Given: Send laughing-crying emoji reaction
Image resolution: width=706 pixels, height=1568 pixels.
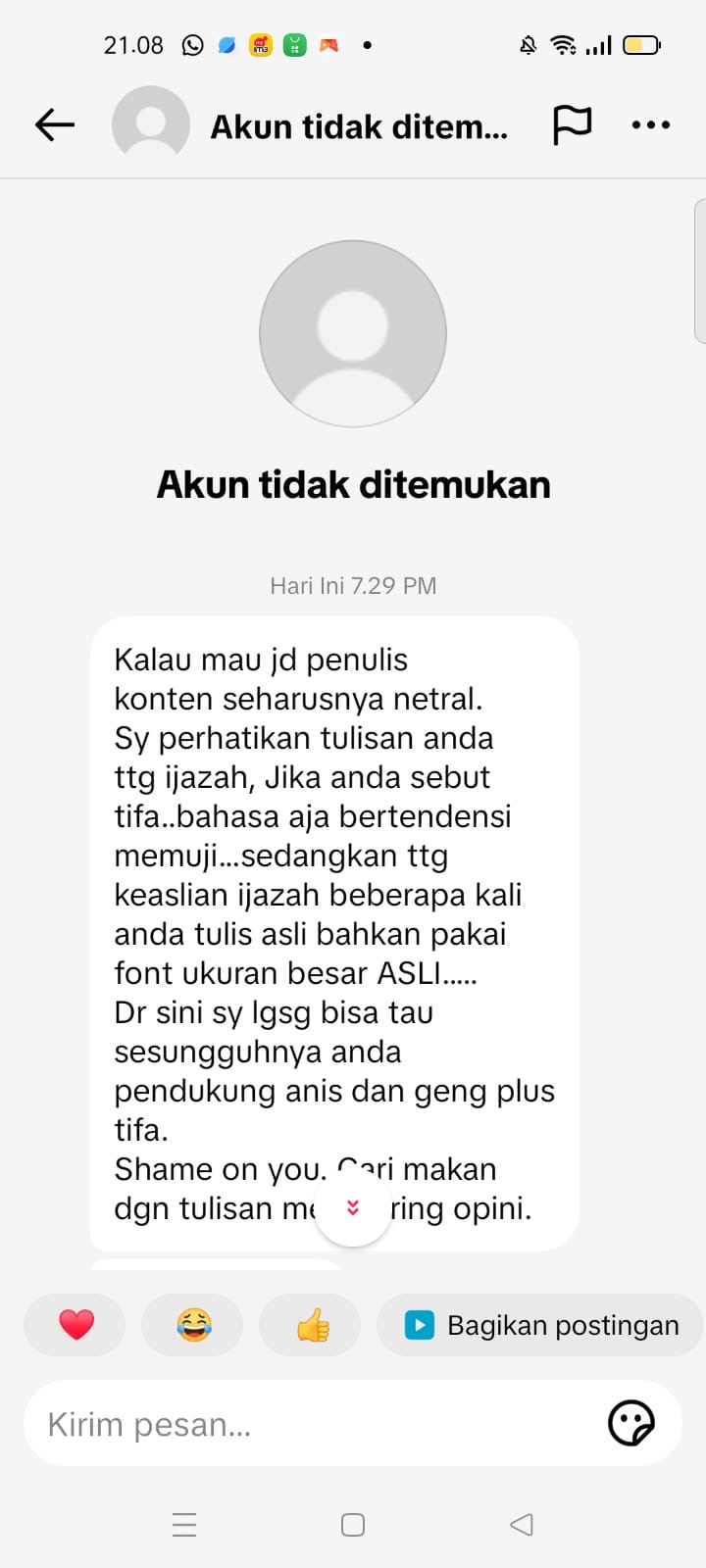Looking at the screenshot, I should pos(193,1325).
